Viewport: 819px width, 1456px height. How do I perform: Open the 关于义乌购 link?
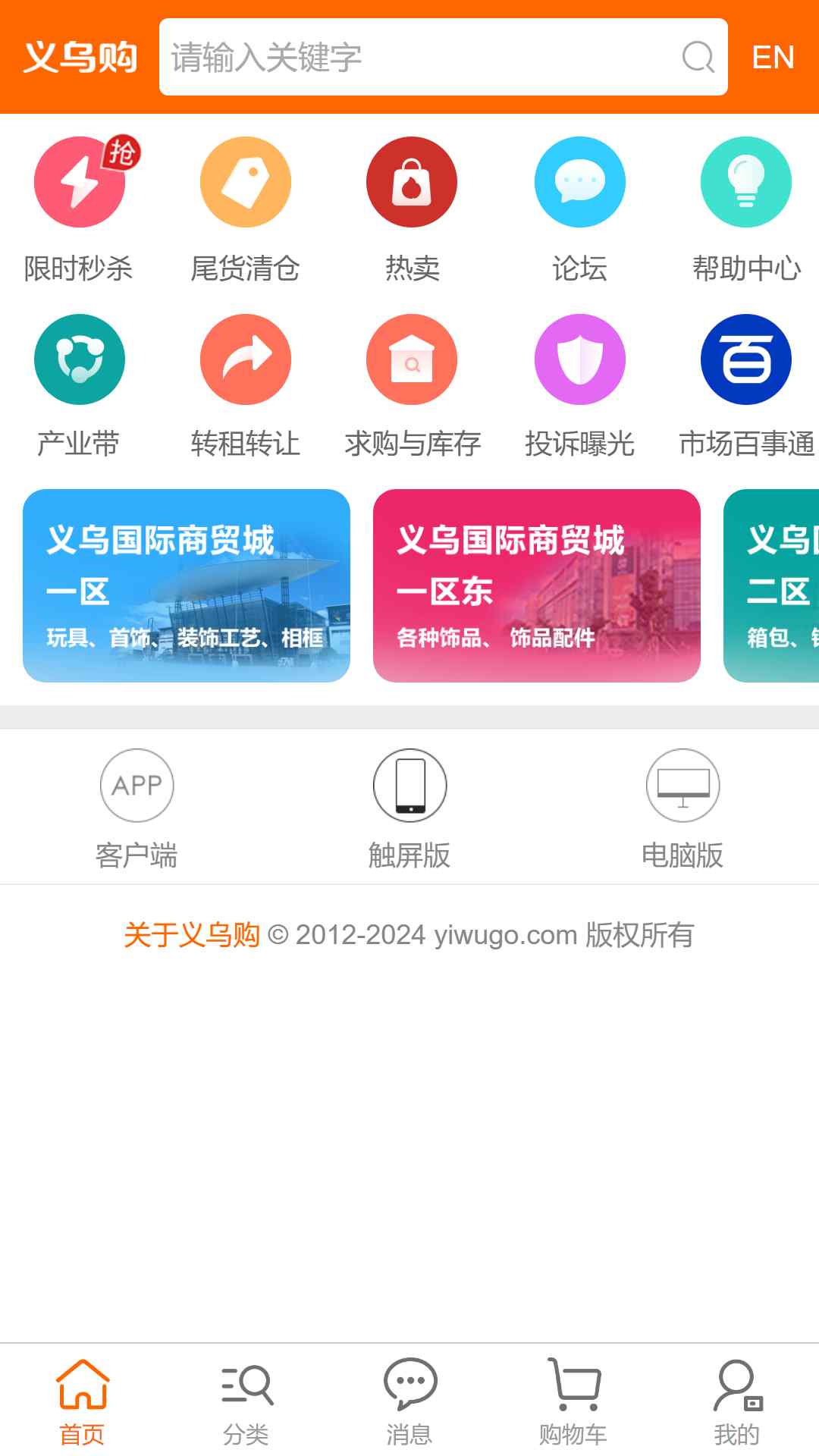click(x=192, y=935)
